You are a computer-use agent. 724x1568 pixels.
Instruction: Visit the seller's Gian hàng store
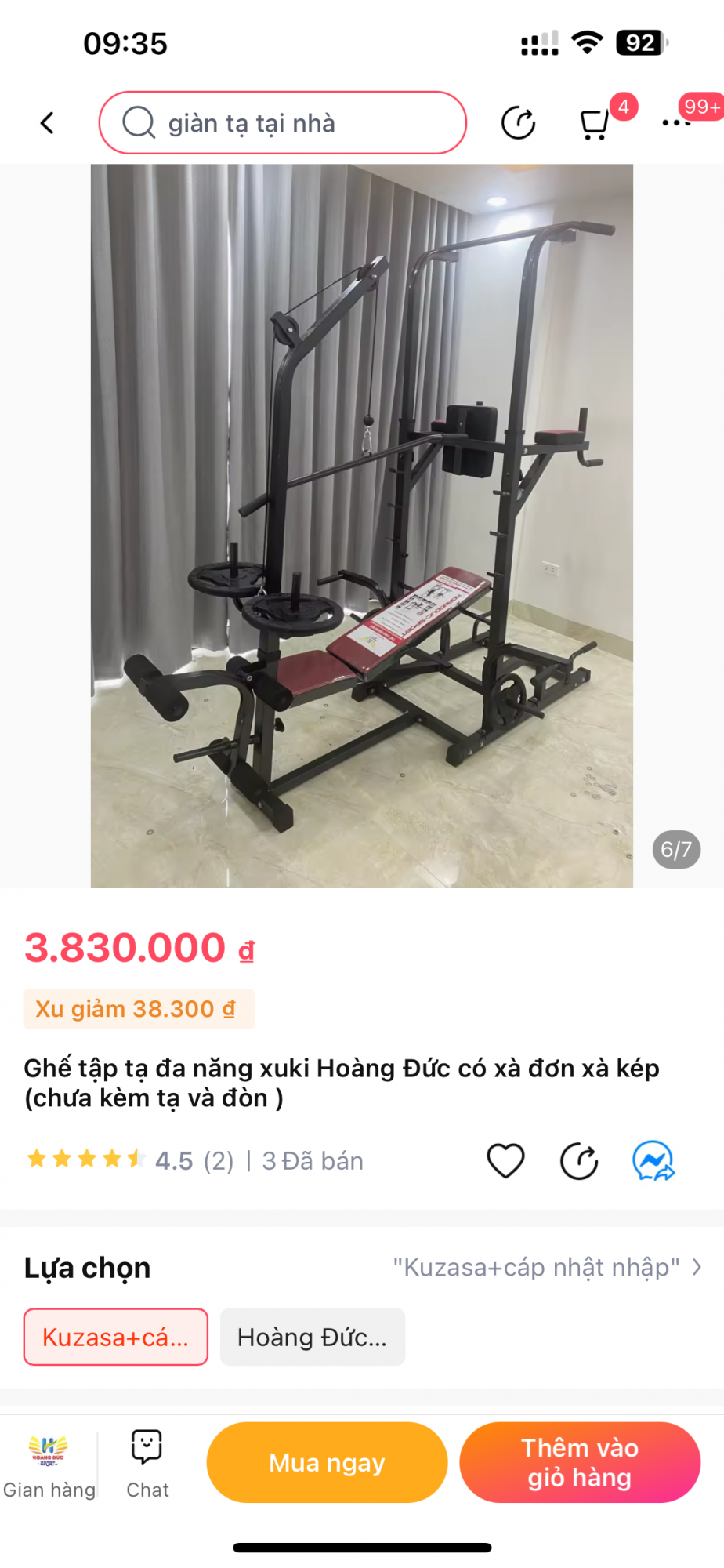click(x=49, y=1463)
